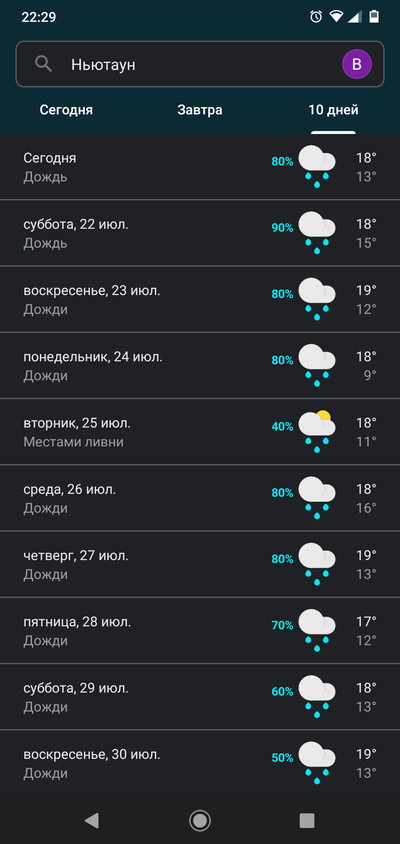This screenshot has height=844, width=400.
Task: Tap the system home button
Action: [x=200, y=820]
